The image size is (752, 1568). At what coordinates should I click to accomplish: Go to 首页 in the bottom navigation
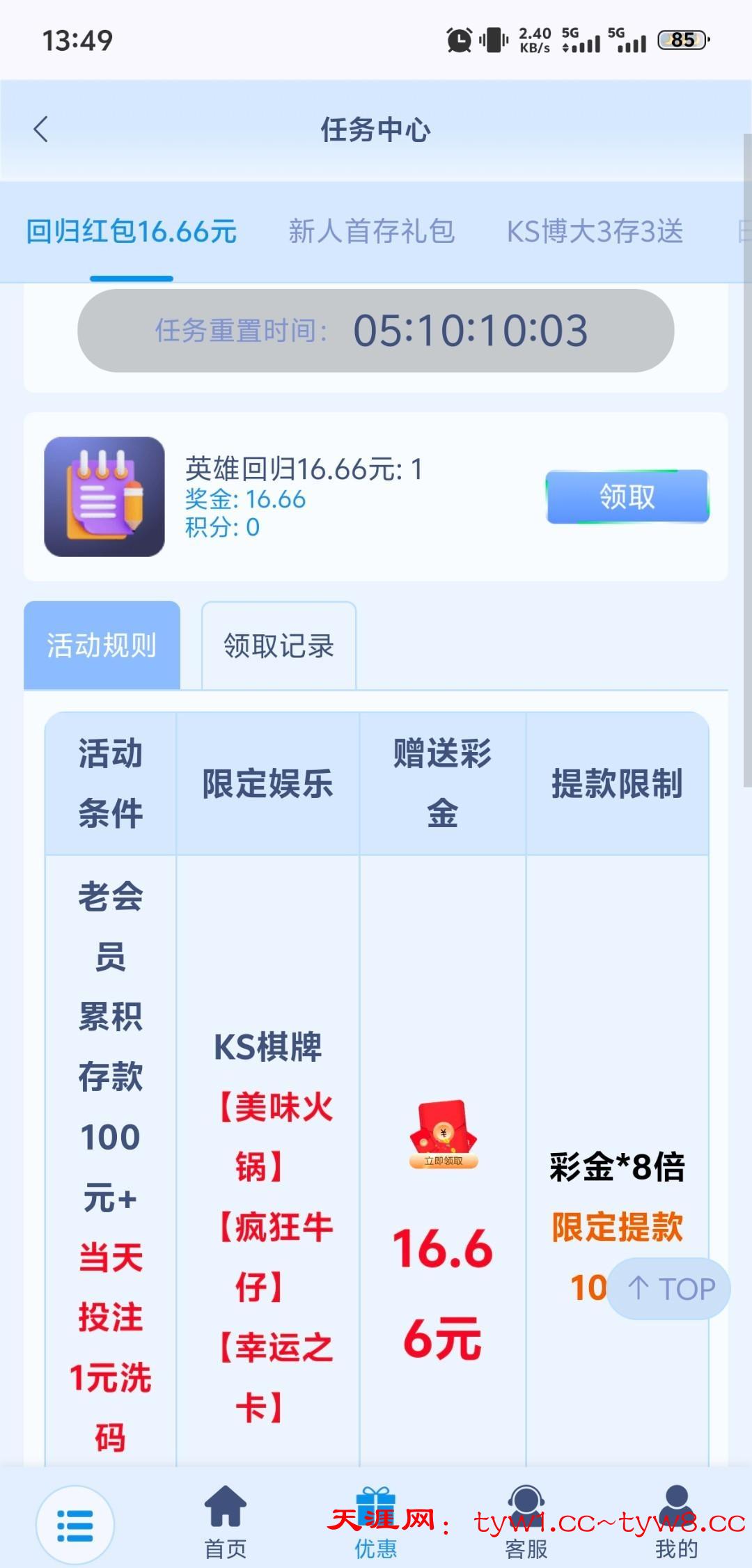(226, 1523)
